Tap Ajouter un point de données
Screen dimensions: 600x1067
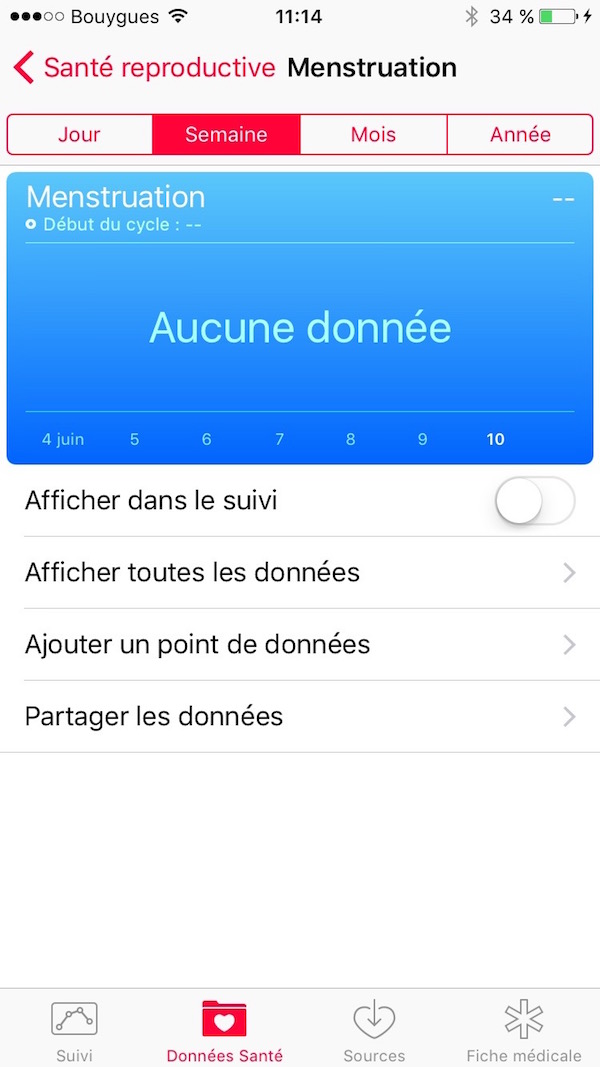pos(300,645)
